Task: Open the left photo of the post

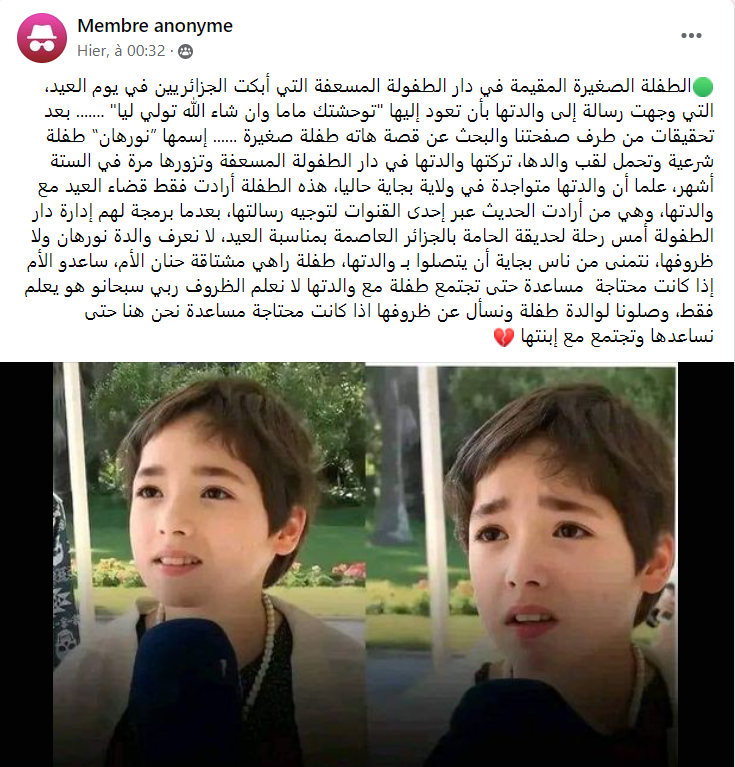Action: click(x=208, y=564)
